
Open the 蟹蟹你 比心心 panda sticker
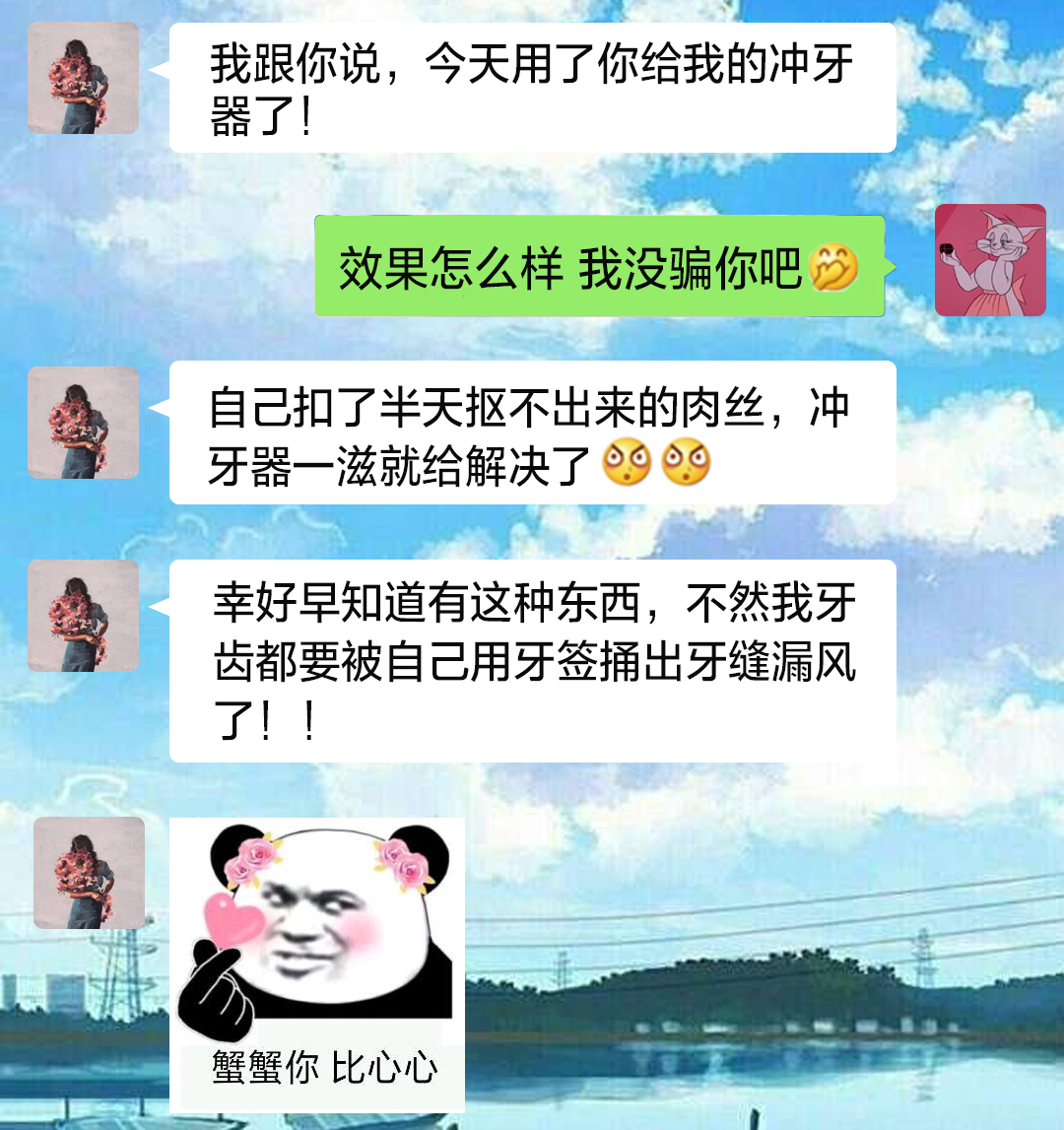coord(316,964)
